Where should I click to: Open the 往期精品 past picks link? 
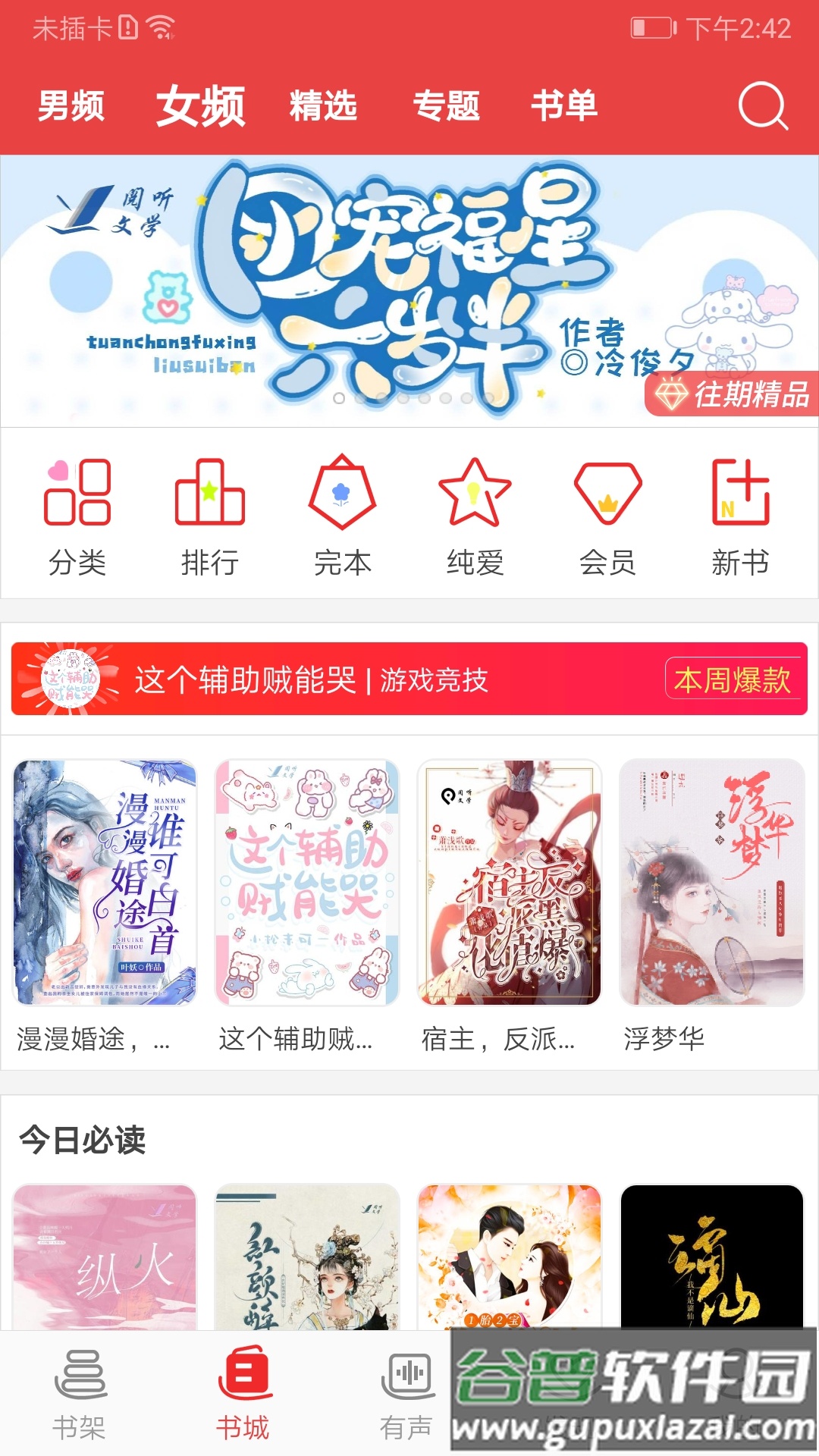(x=732, y=395)
